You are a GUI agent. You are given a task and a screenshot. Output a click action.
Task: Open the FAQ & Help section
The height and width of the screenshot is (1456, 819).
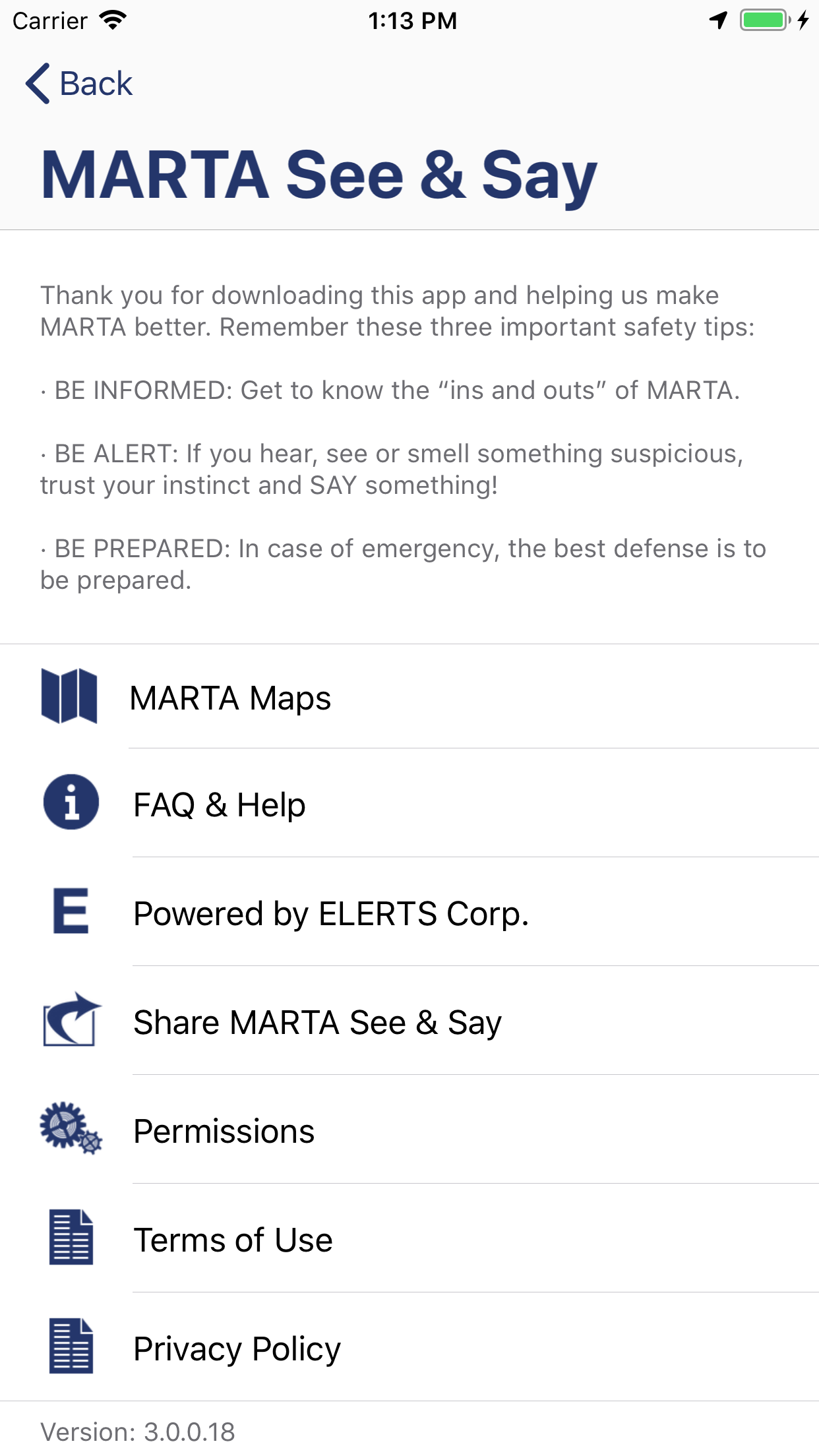coord(219,803)
